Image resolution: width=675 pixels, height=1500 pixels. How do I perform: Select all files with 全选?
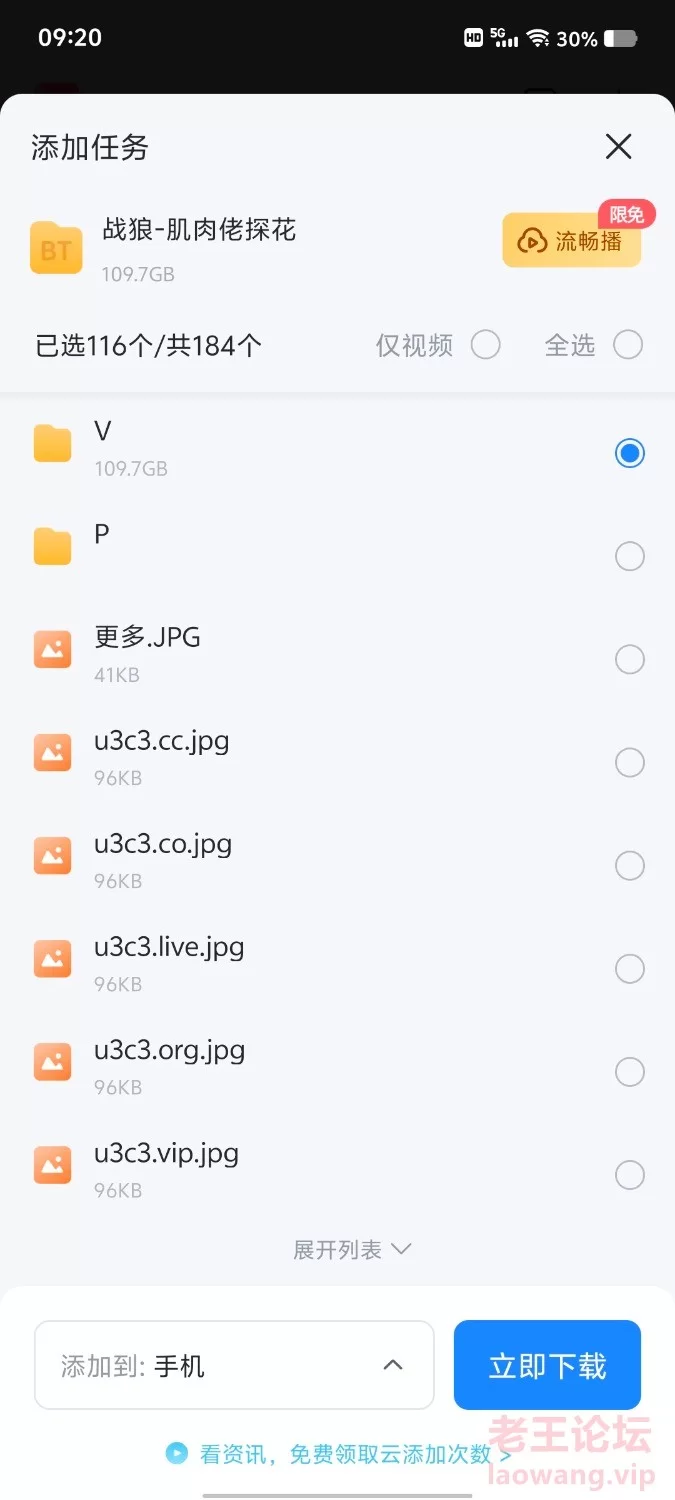click(x=628, y=345)
